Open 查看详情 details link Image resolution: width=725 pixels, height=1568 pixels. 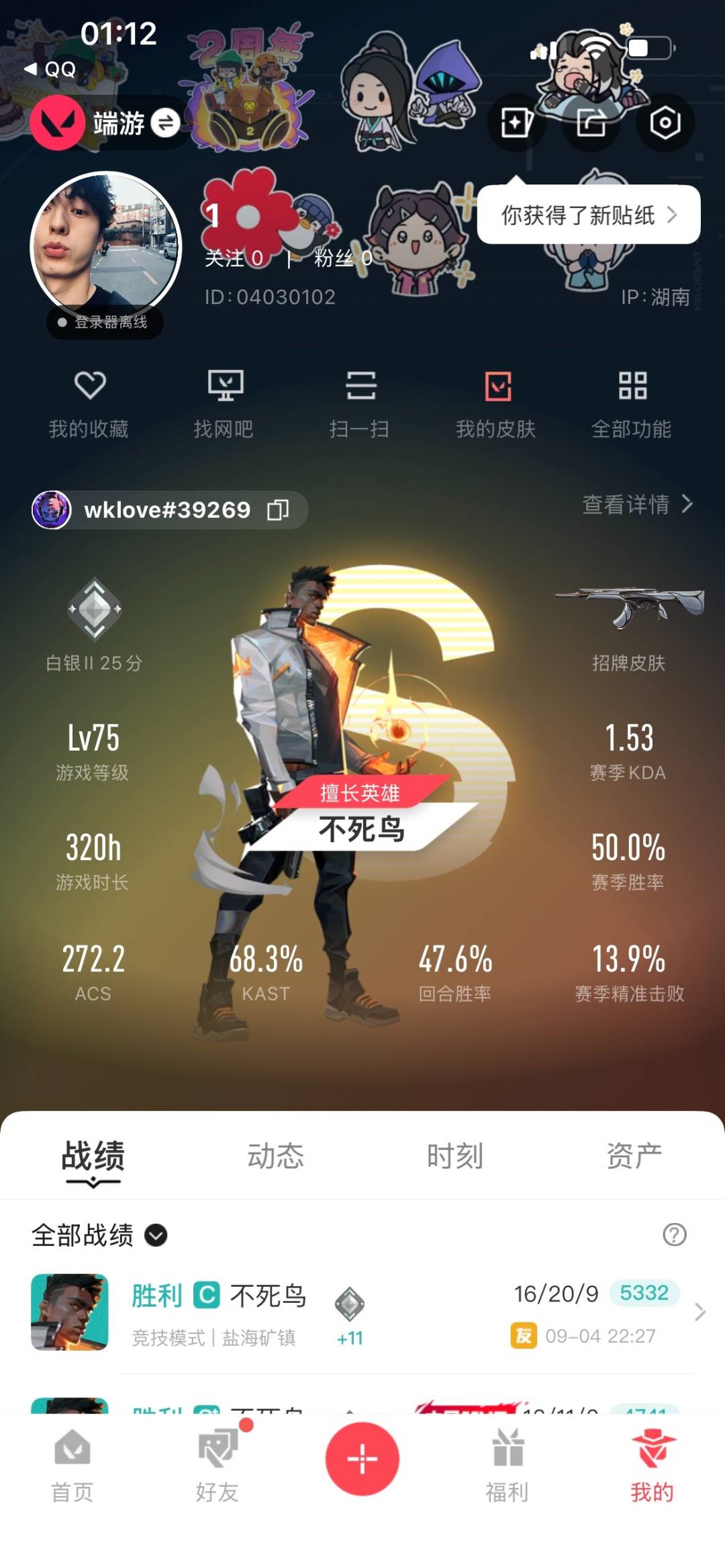[636, 504]
